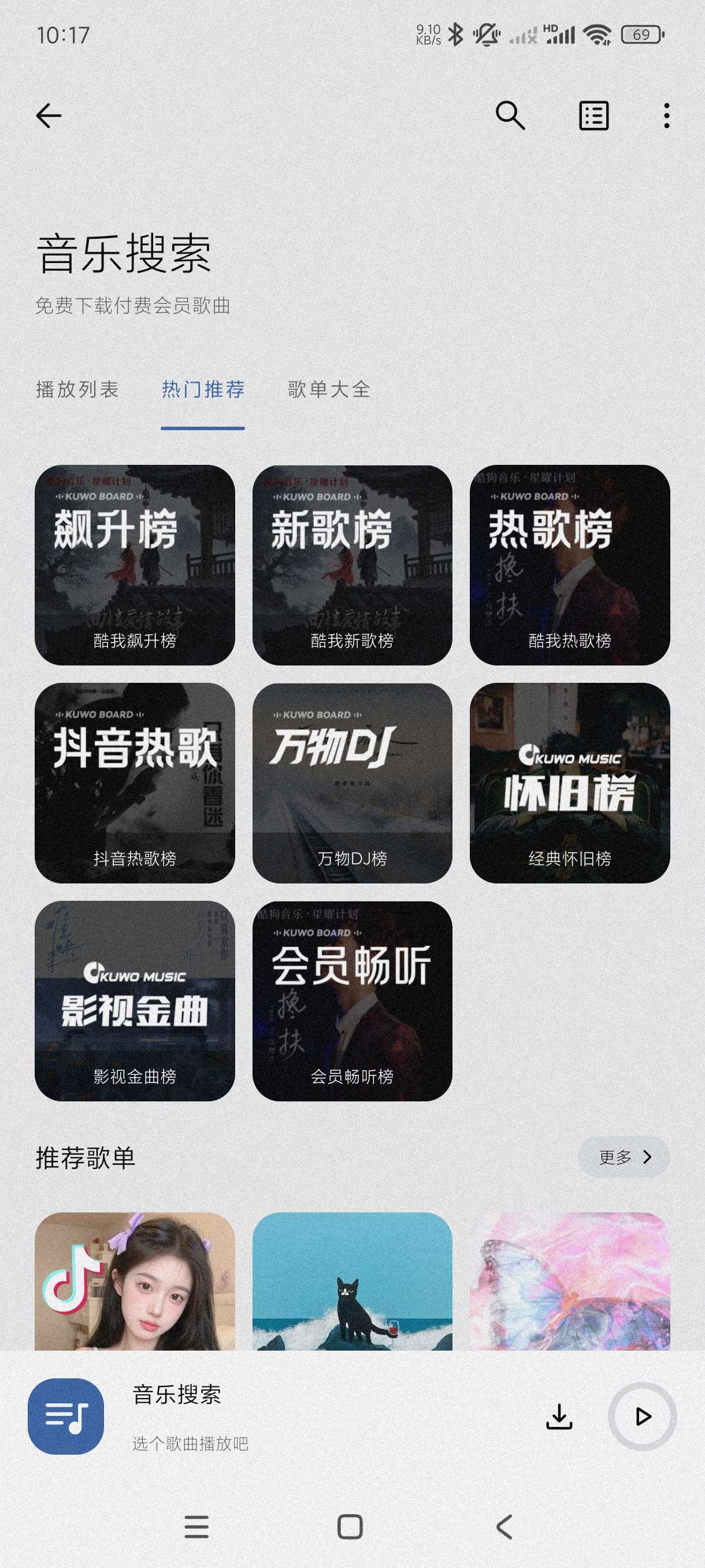The height and width of the screenshot is (1568, 705).
Task: View the 经典怀旧榜 chart
Action: click(x=570, y=783)
